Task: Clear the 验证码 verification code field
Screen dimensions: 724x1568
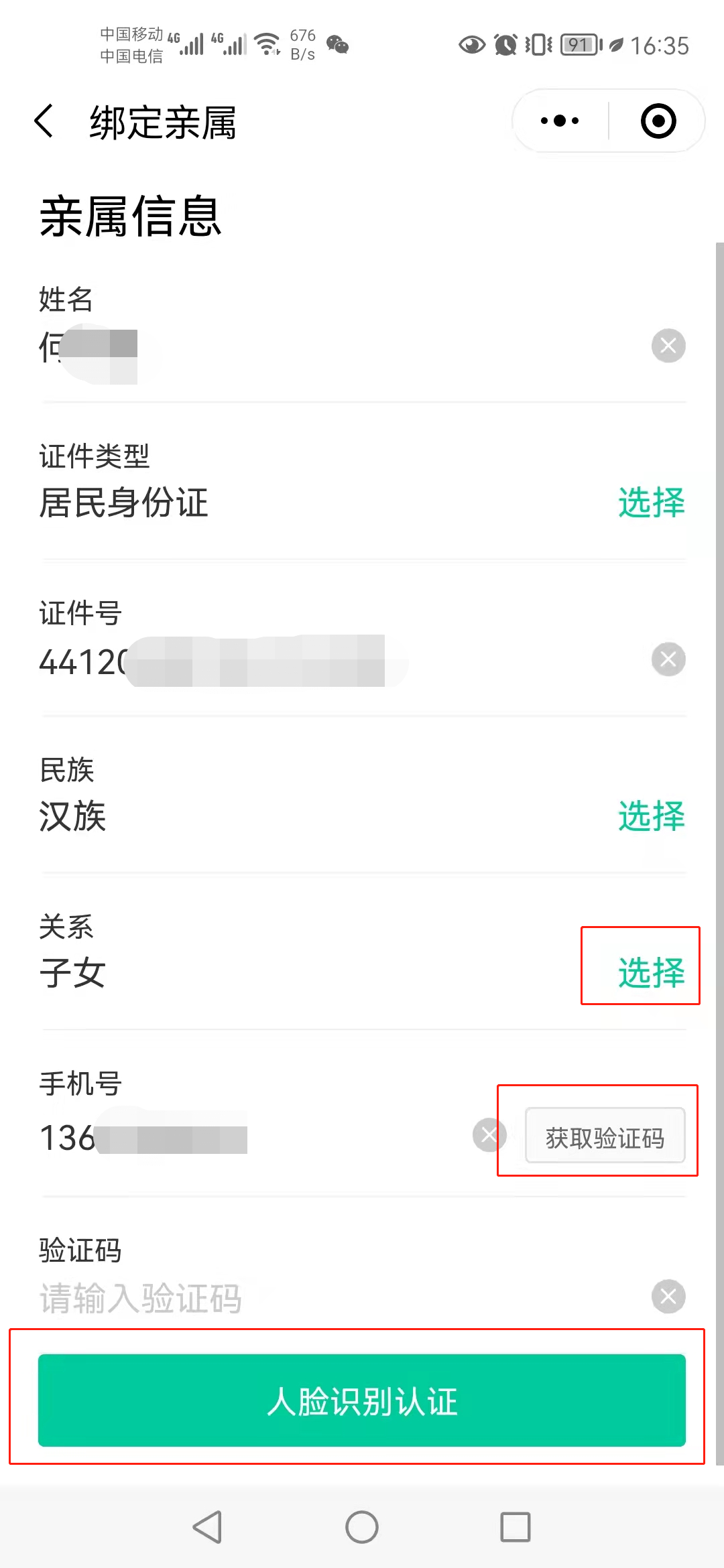Action: coord(668,1296)
